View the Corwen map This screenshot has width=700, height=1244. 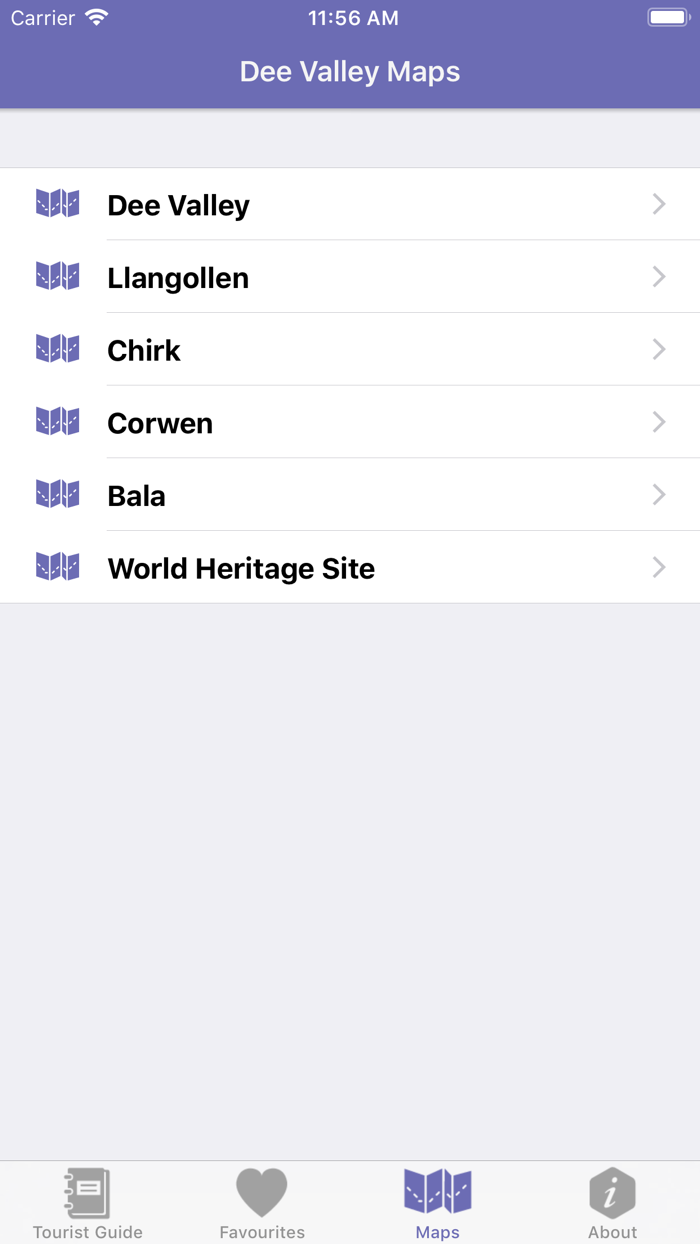click(350, 423)
